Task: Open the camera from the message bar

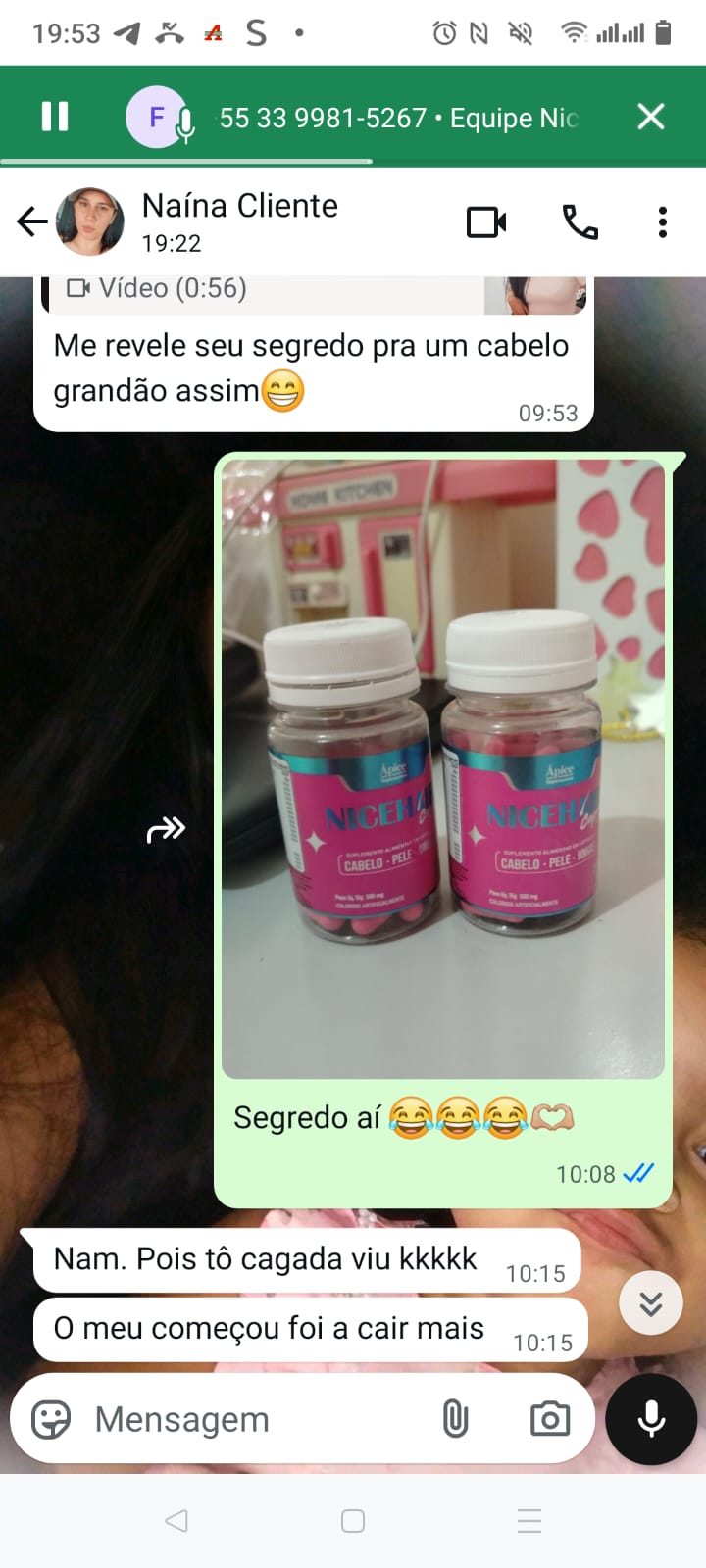Action: (550, 1419)
